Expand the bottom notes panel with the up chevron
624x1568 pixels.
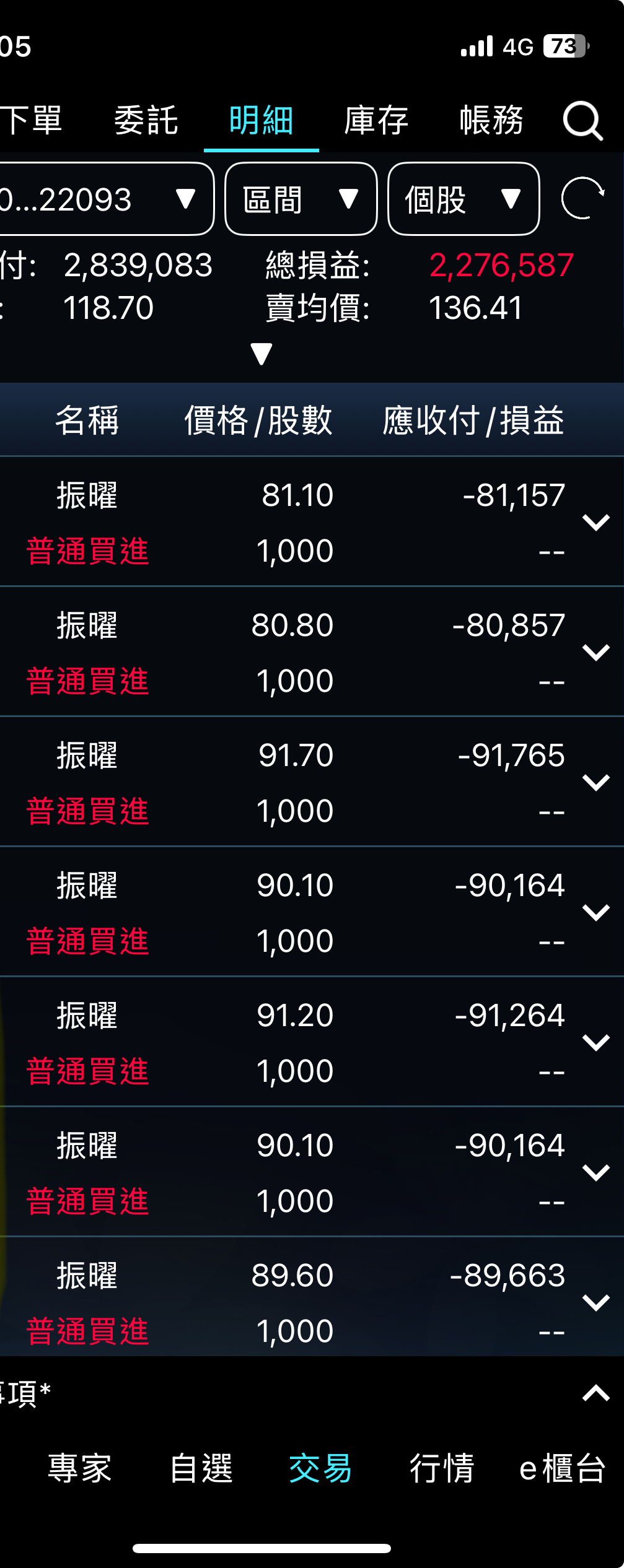click(x=596, y=1393)
